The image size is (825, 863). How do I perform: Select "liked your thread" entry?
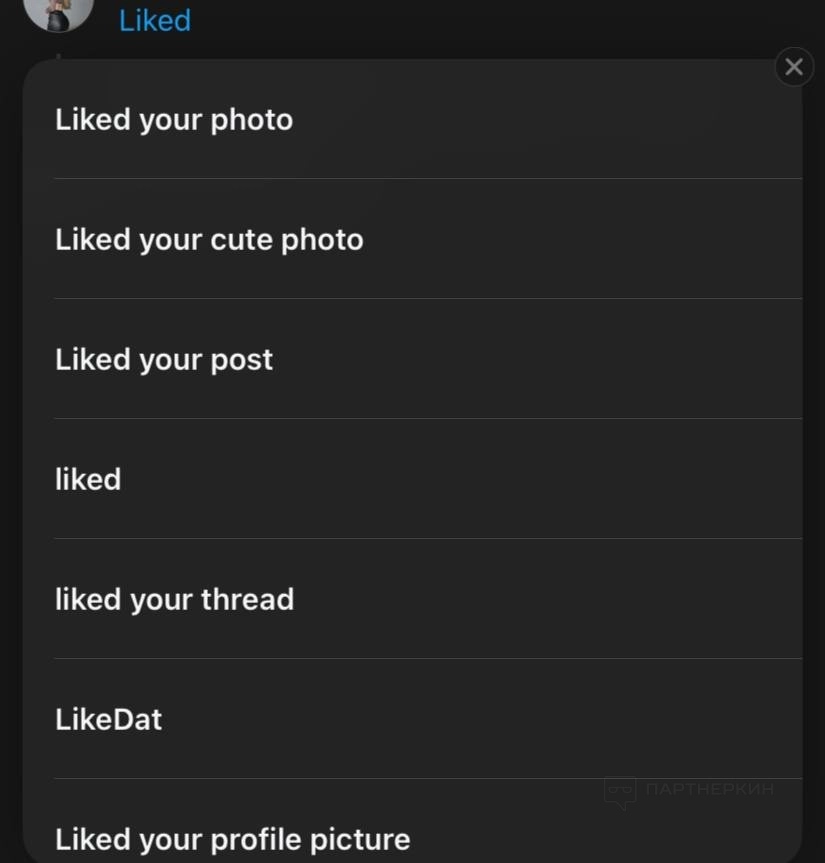click(174, 600)
